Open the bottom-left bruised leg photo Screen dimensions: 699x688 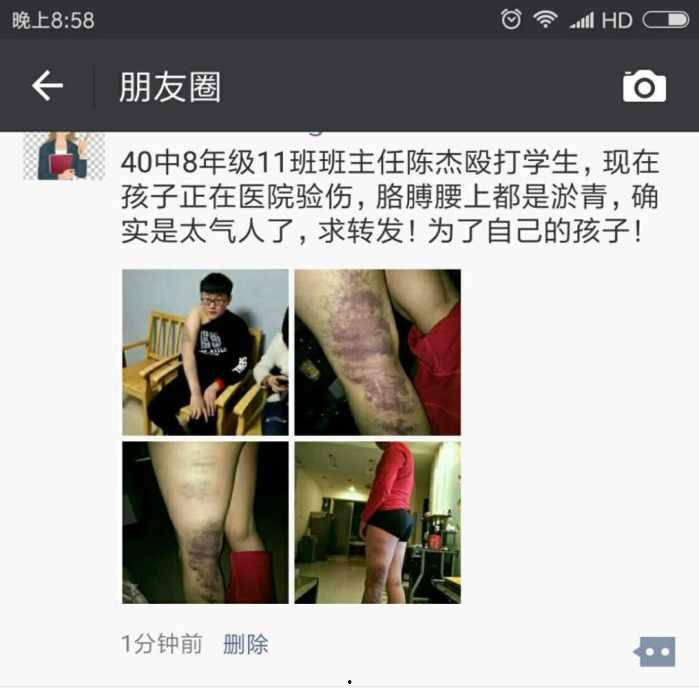[205, 522]
